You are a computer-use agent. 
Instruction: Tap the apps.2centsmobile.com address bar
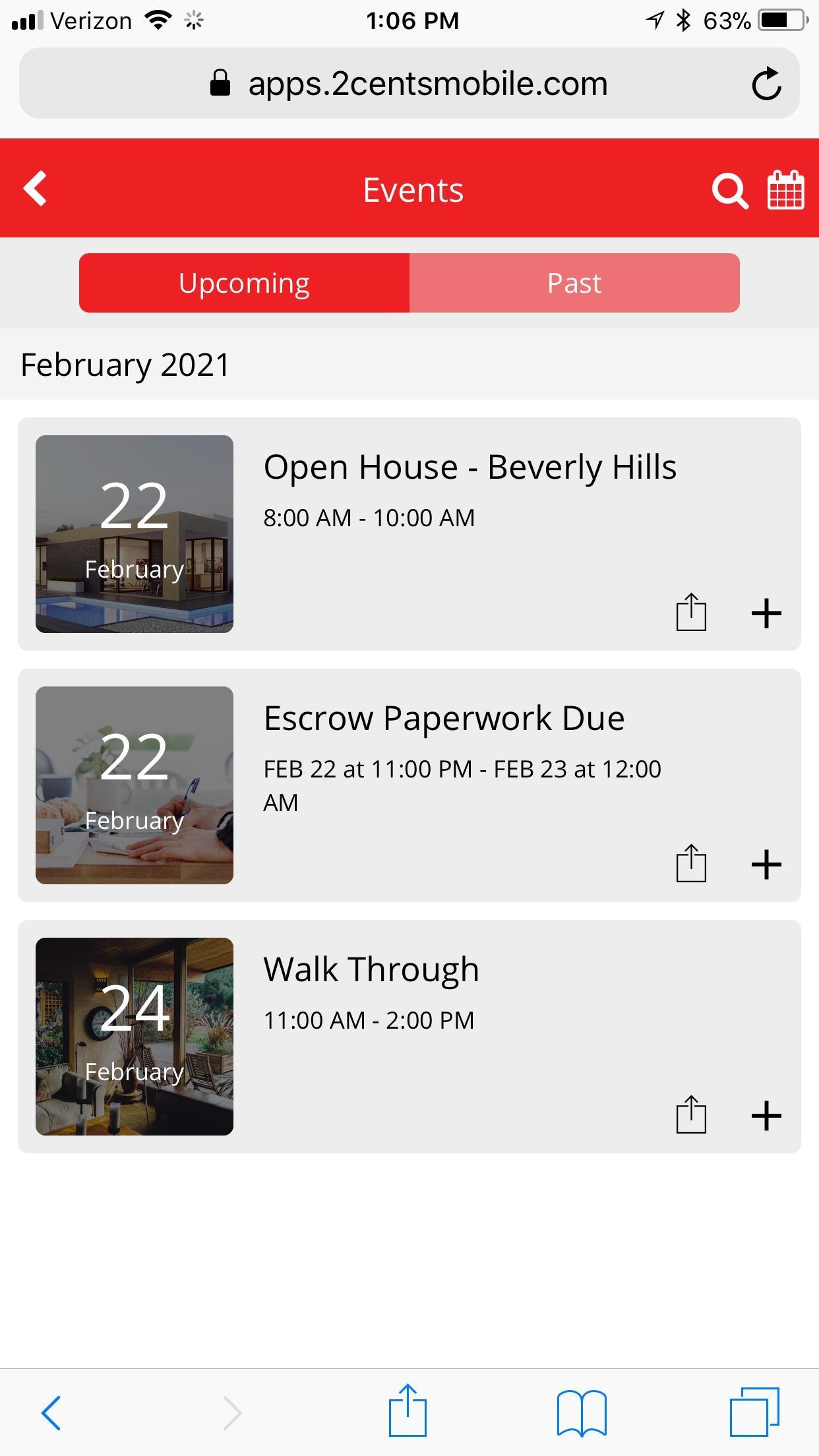[409, 84]
